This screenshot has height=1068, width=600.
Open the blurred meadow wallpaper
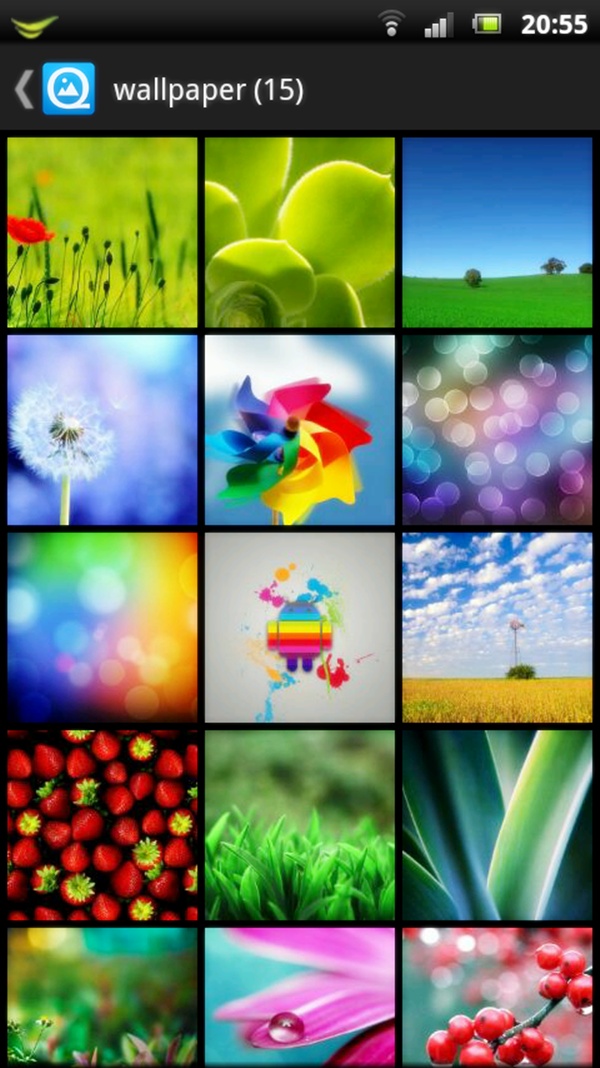pyautogui.click(x=102, y=996)
